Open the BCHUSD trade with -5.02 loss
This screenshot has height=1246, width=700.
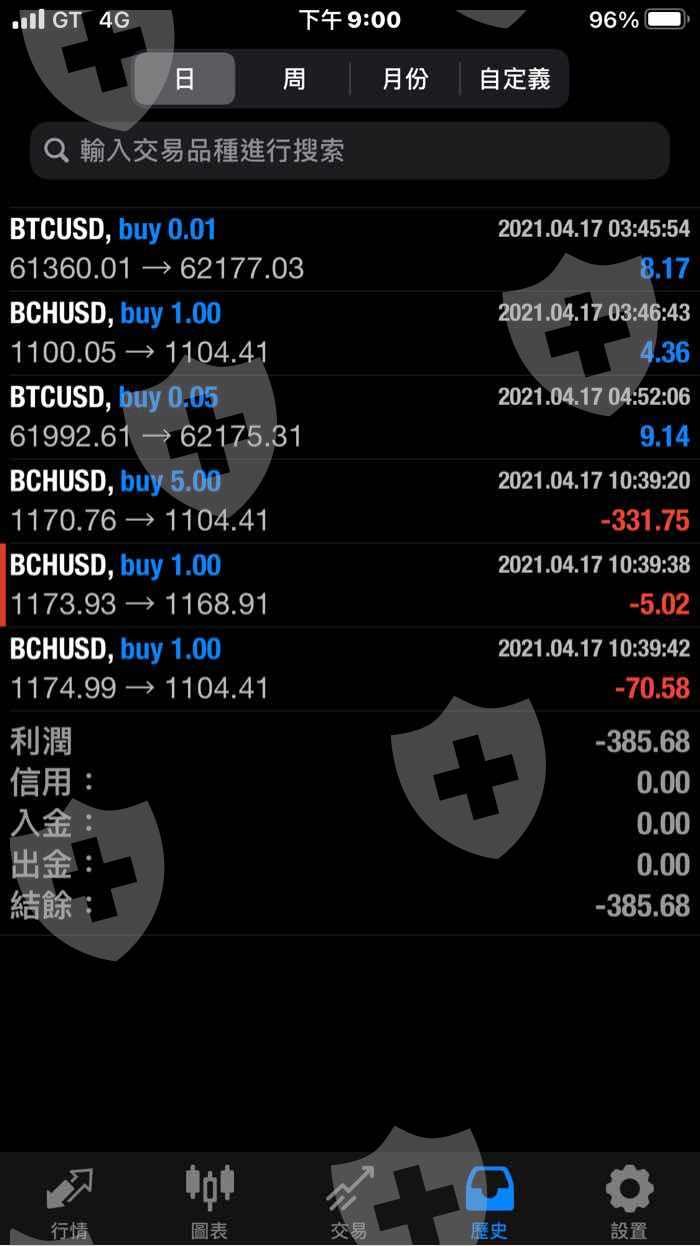[x=350, y=585]
